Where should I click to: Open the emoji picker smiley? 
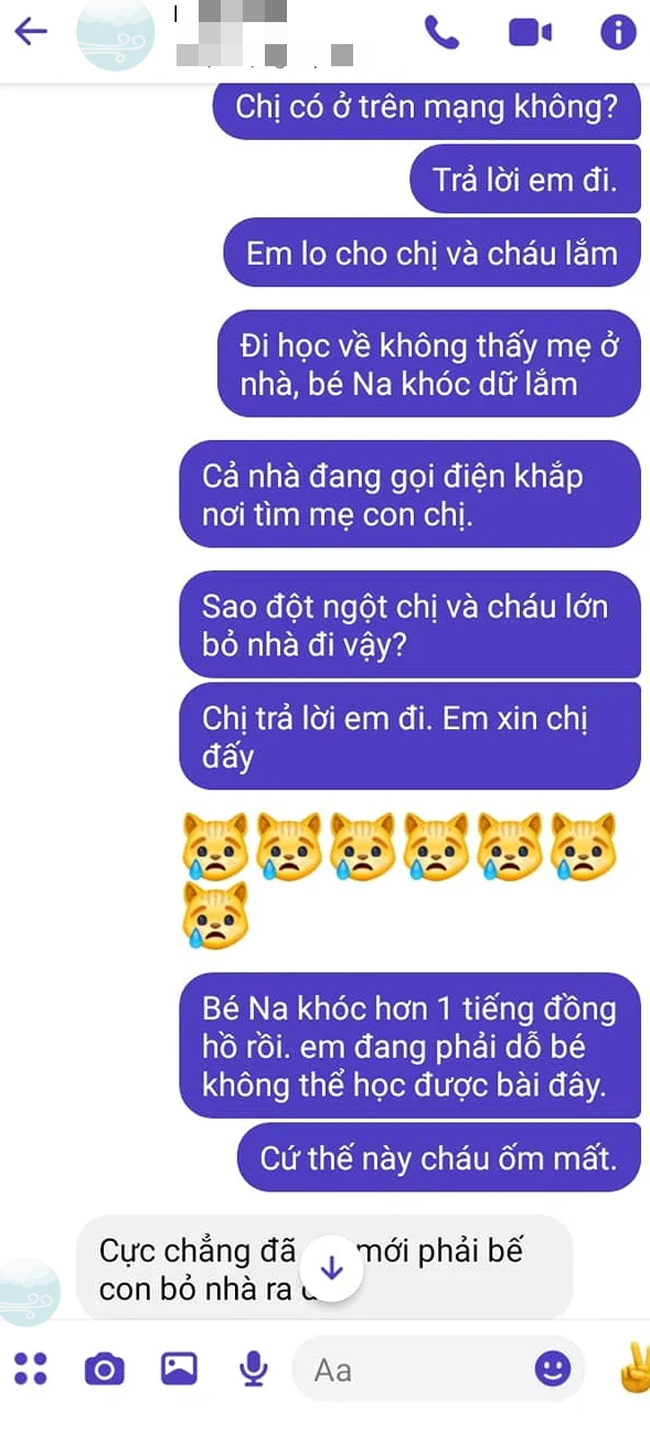[552, 1368]
